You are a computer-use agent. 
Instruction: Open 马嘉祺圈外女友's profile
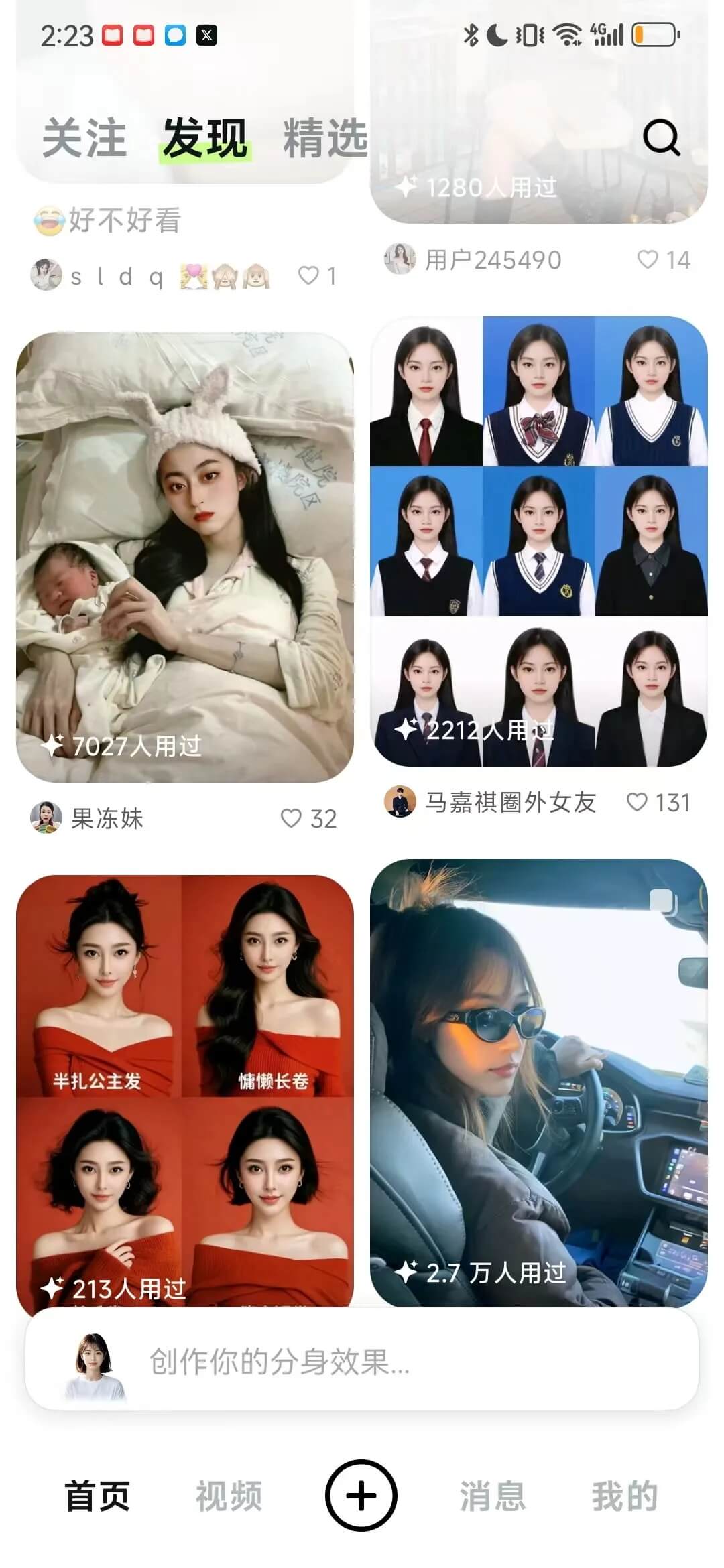[400, 802]
